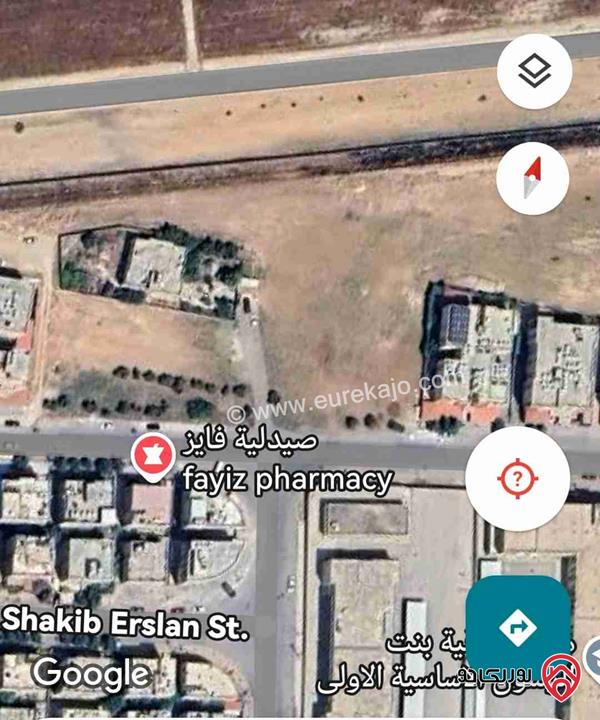Tap the compass to reset north
Viewport: 600px width, 720px height.
tap(532, 178)
